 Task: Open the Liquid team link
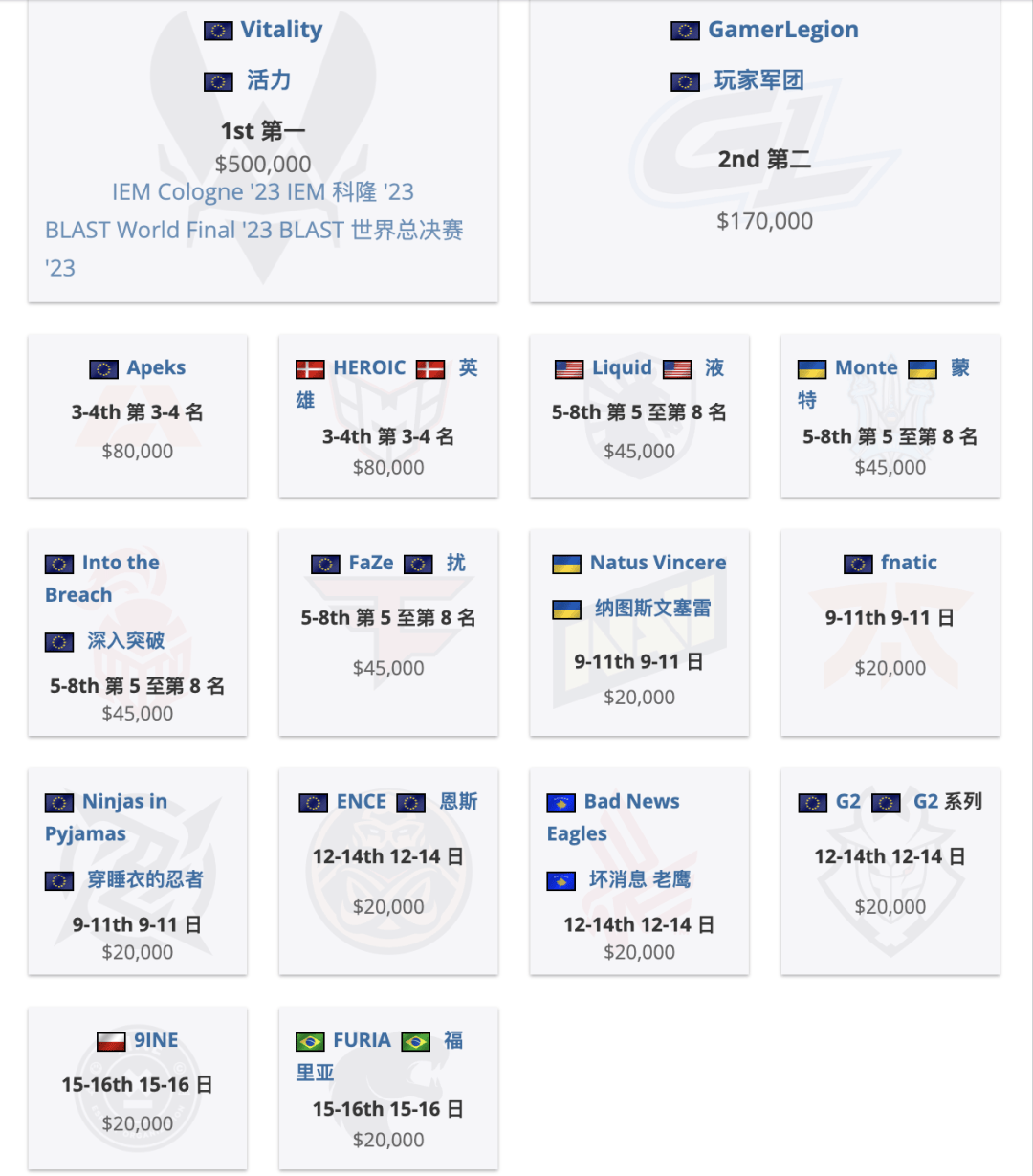click(x=622, y=368)
